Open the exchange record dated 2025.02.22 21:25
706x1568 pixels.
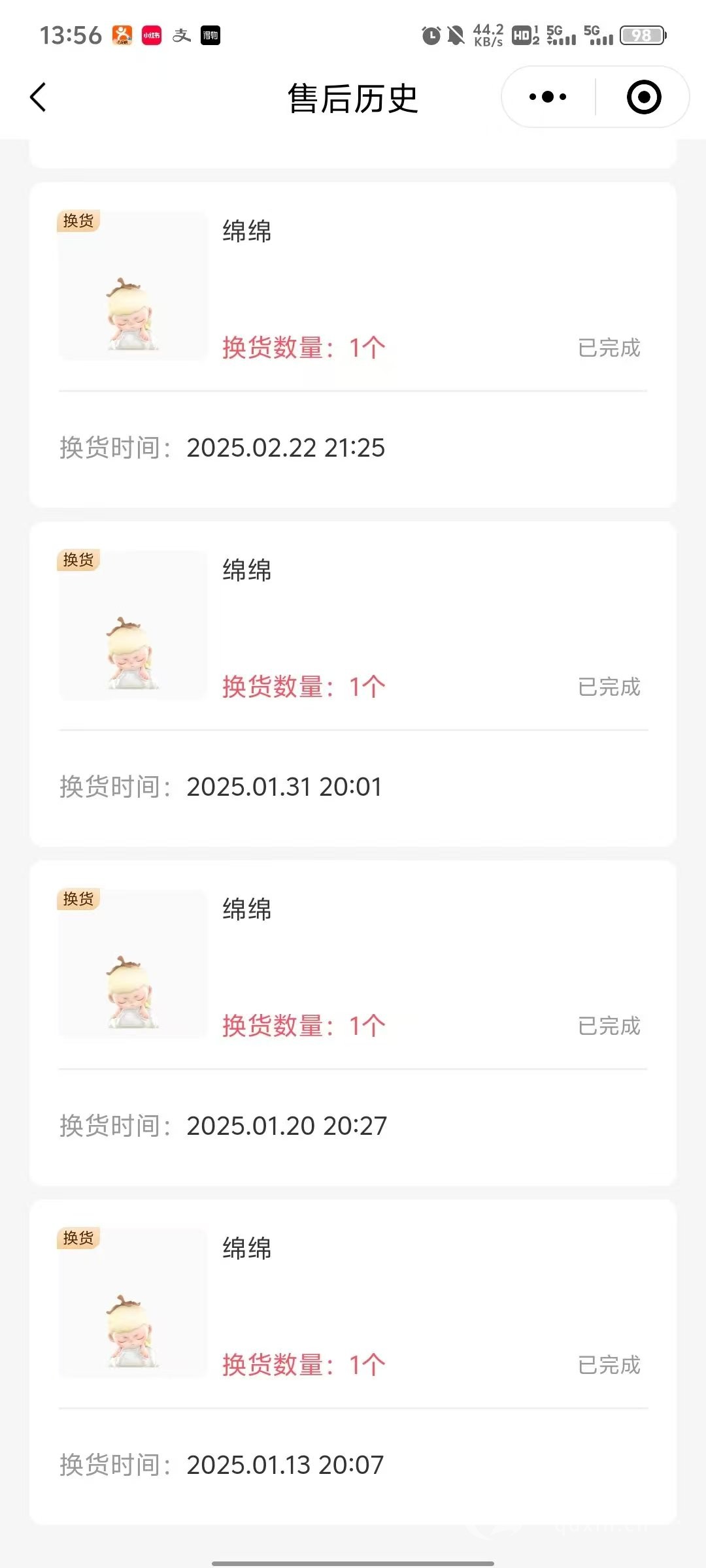(353, 345)
